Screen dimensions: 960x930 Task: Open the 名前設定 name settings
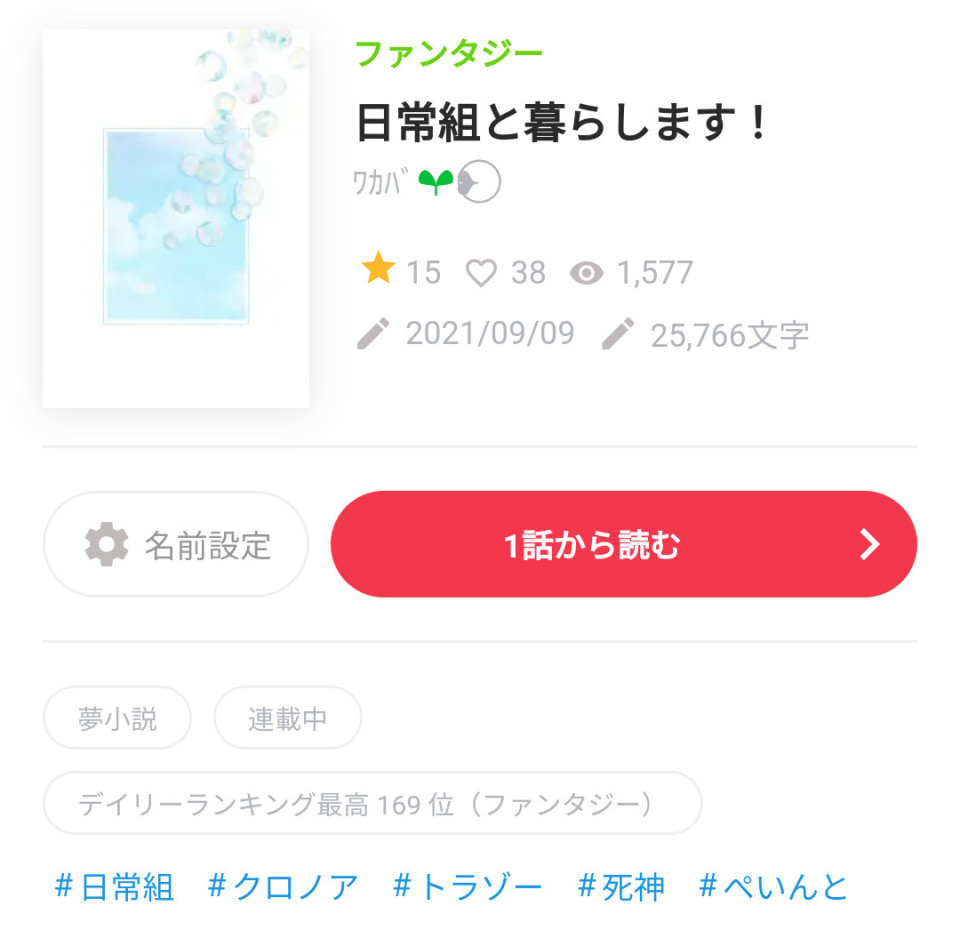pyautogui.click(x=176, y=545)
